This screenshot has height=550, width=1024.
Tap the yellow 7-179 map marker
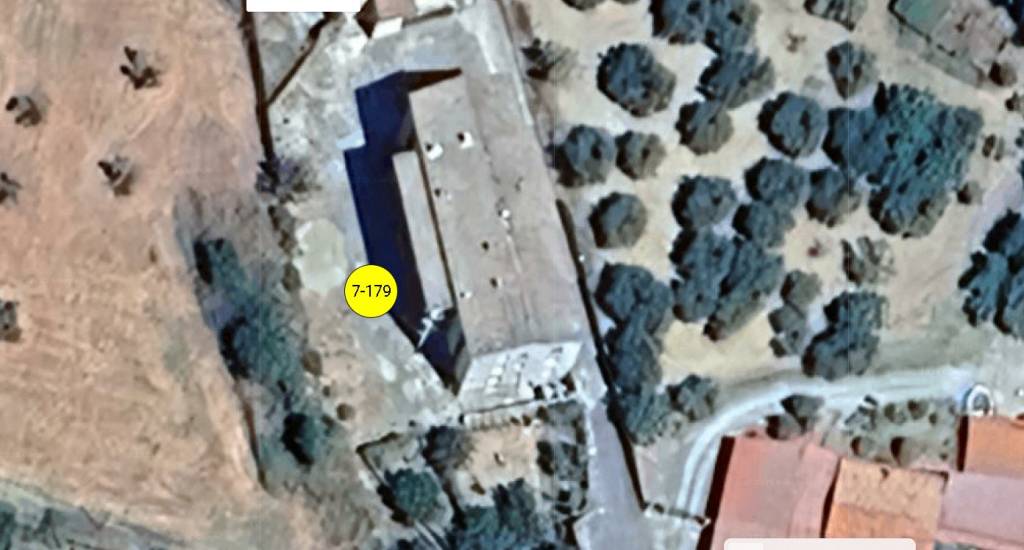pyautogui.click(x=371, y=292)
